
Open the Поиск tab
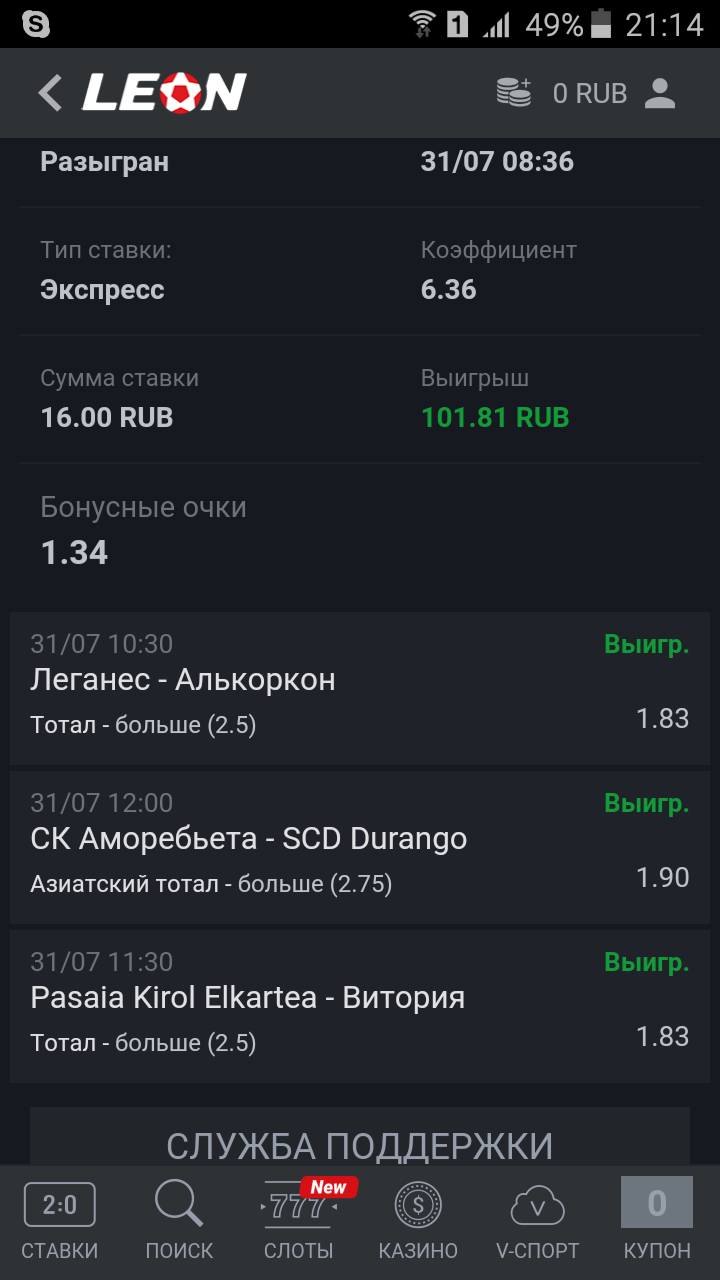180,1222
